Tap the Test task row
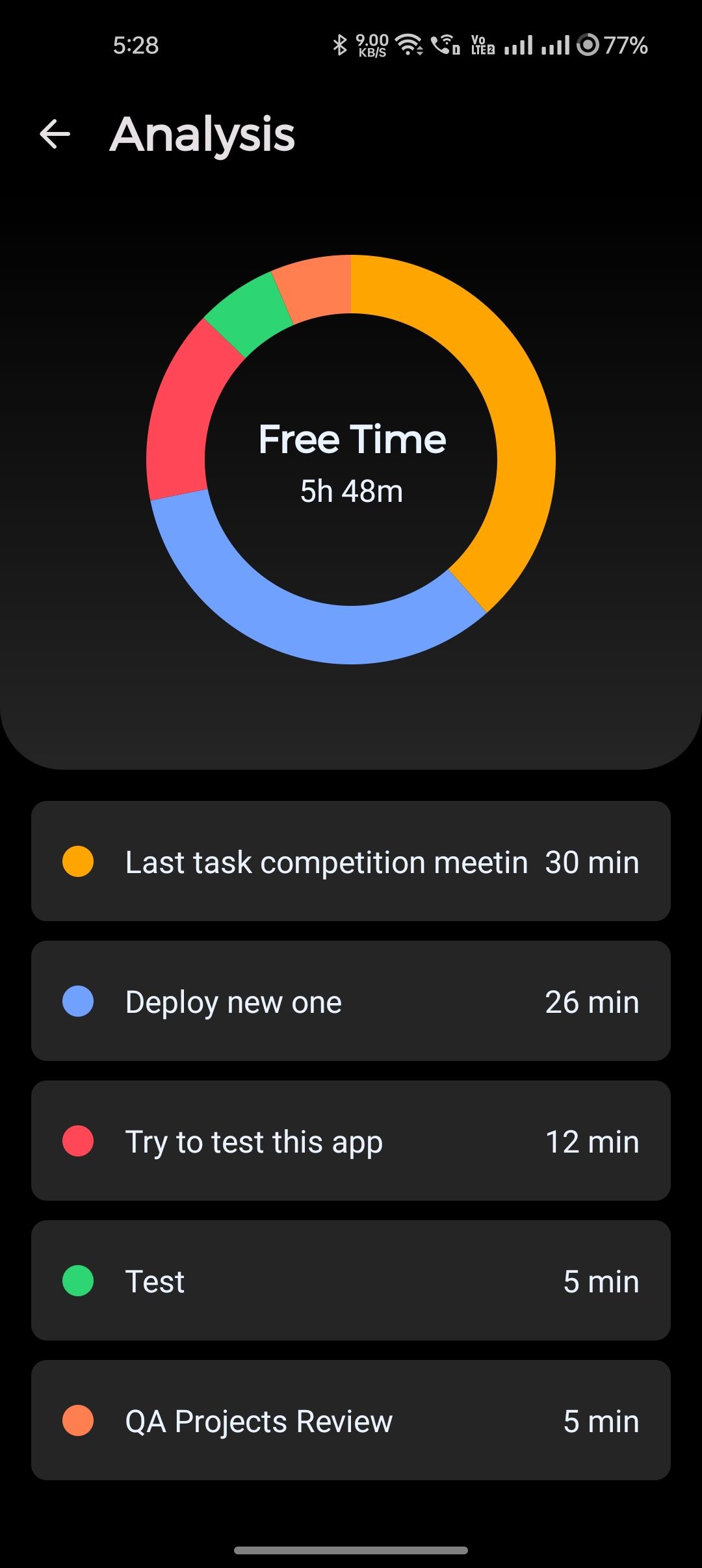Image resolution: width=702 pixels, height=1568 pixels. 351,1281
